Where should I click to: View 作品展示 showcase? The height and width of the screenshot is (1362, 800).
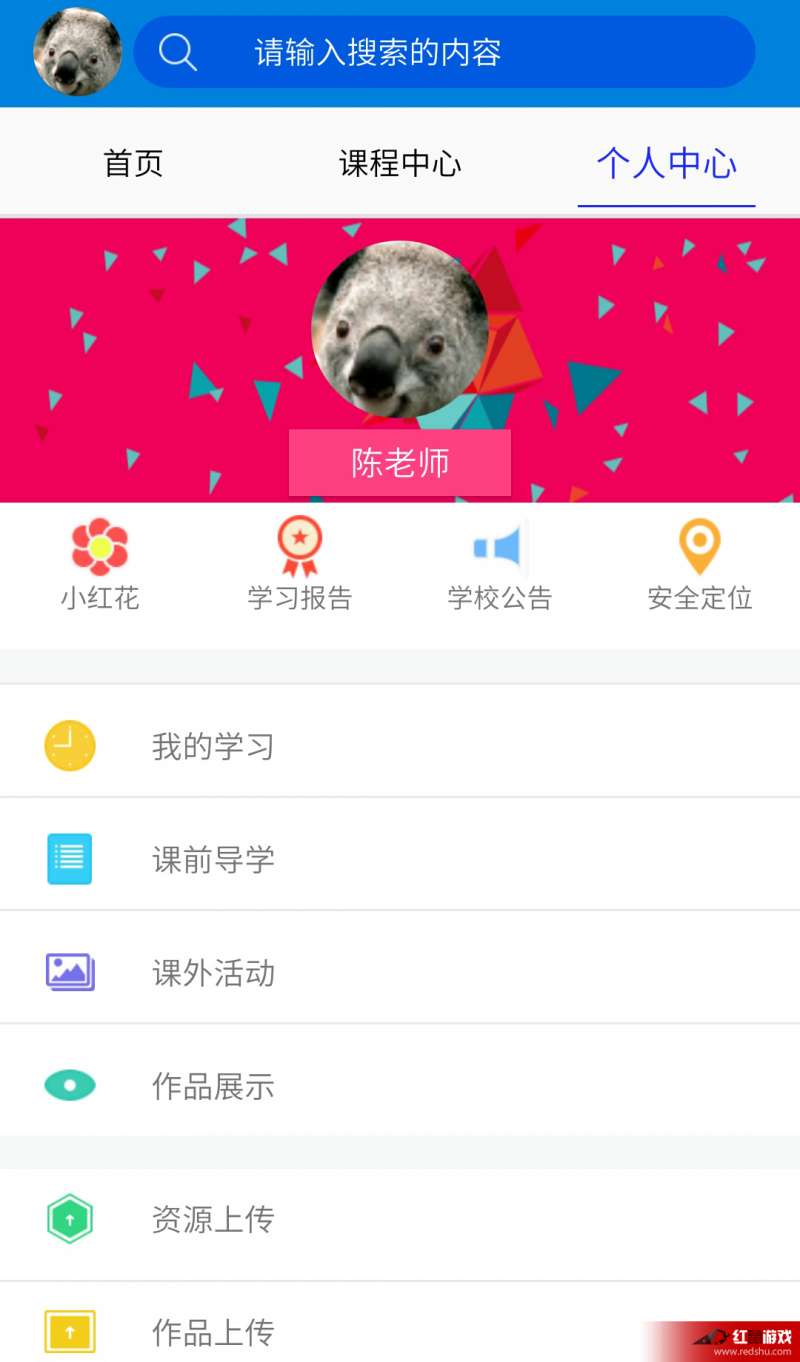(x=400, y=1085)
